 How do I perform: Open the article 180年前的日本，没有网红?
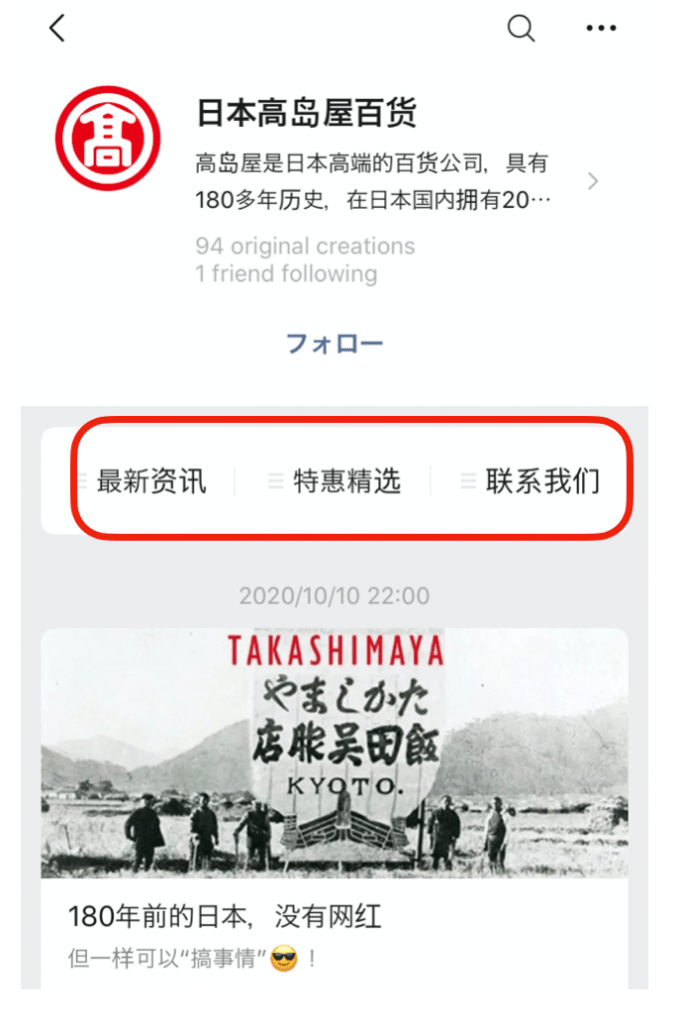coord(225,915)
